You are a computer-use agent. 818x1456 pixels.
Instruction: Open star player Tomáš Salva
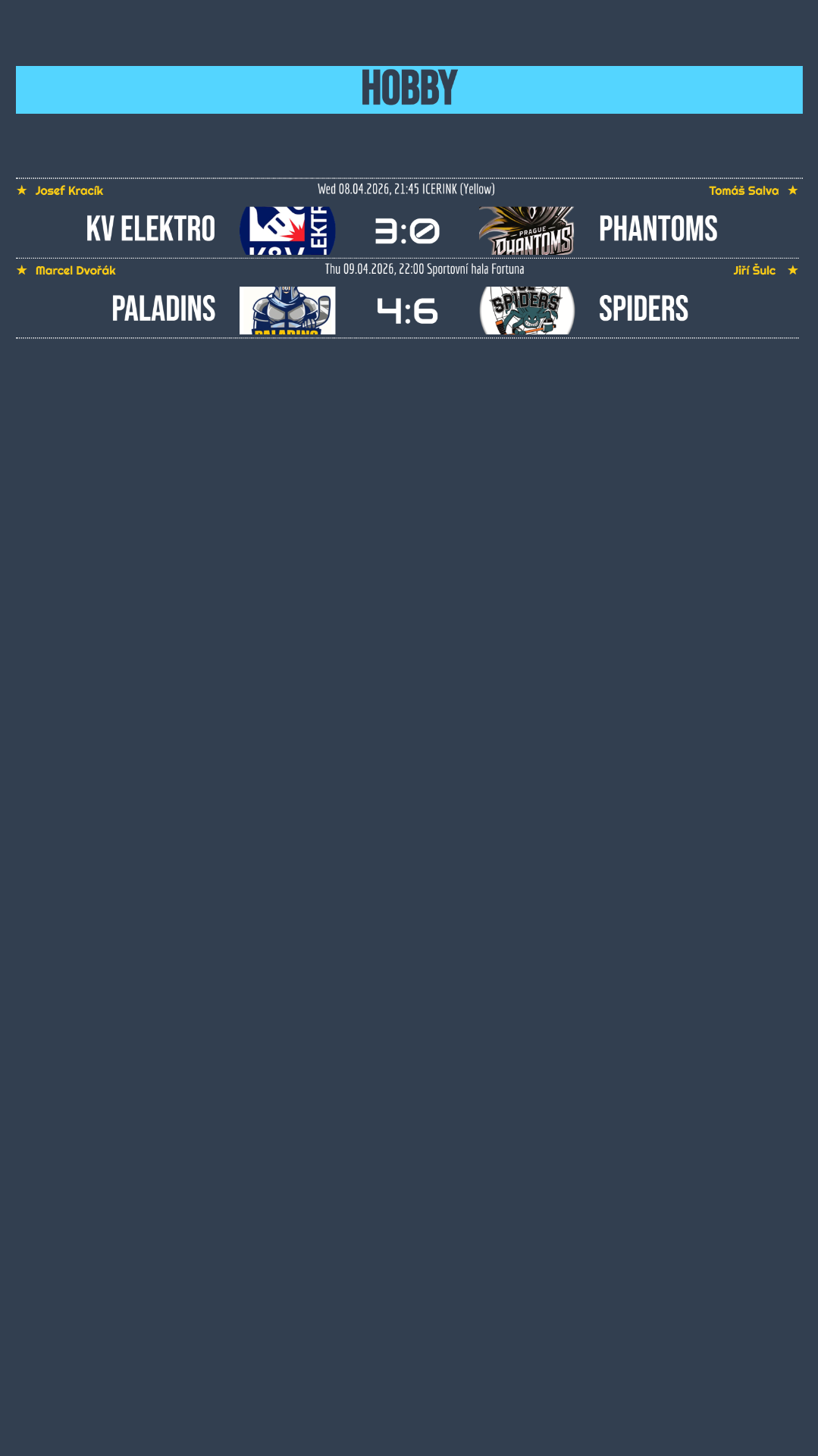pyautogui.click(x=744, y=191)
